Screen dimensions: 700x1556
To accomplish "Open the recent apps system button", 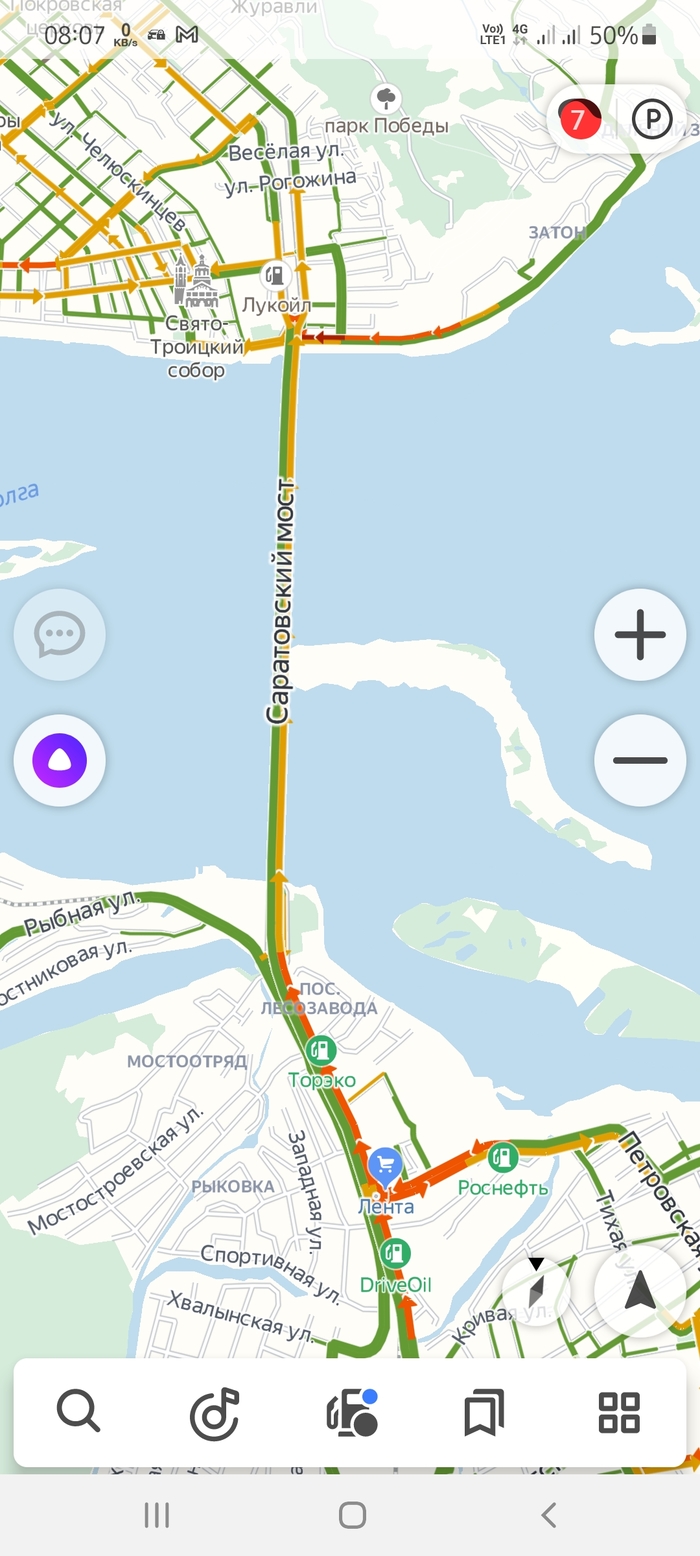I will (157, 1515).
